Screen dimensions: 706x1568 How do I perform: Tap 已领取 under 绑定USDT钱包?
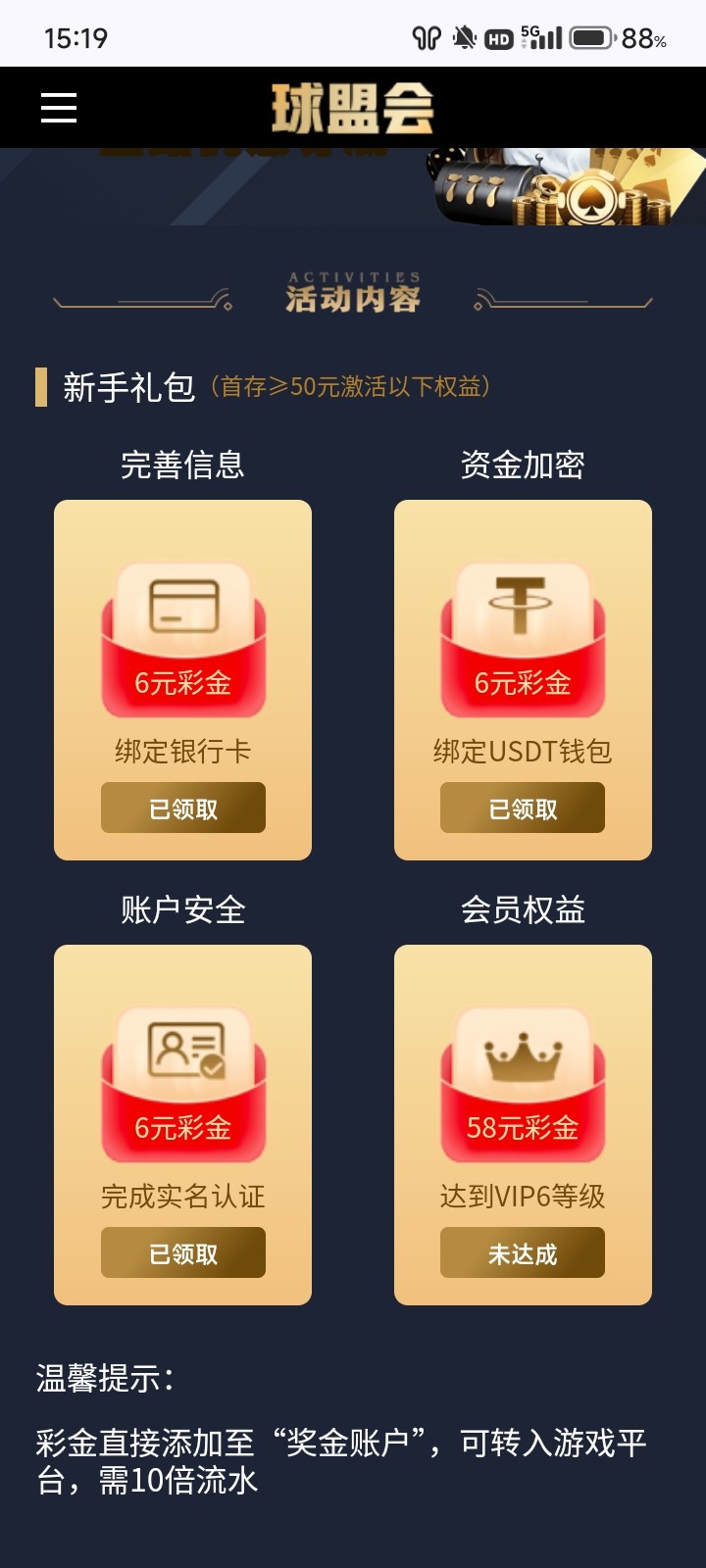click(x=523, y=808)
